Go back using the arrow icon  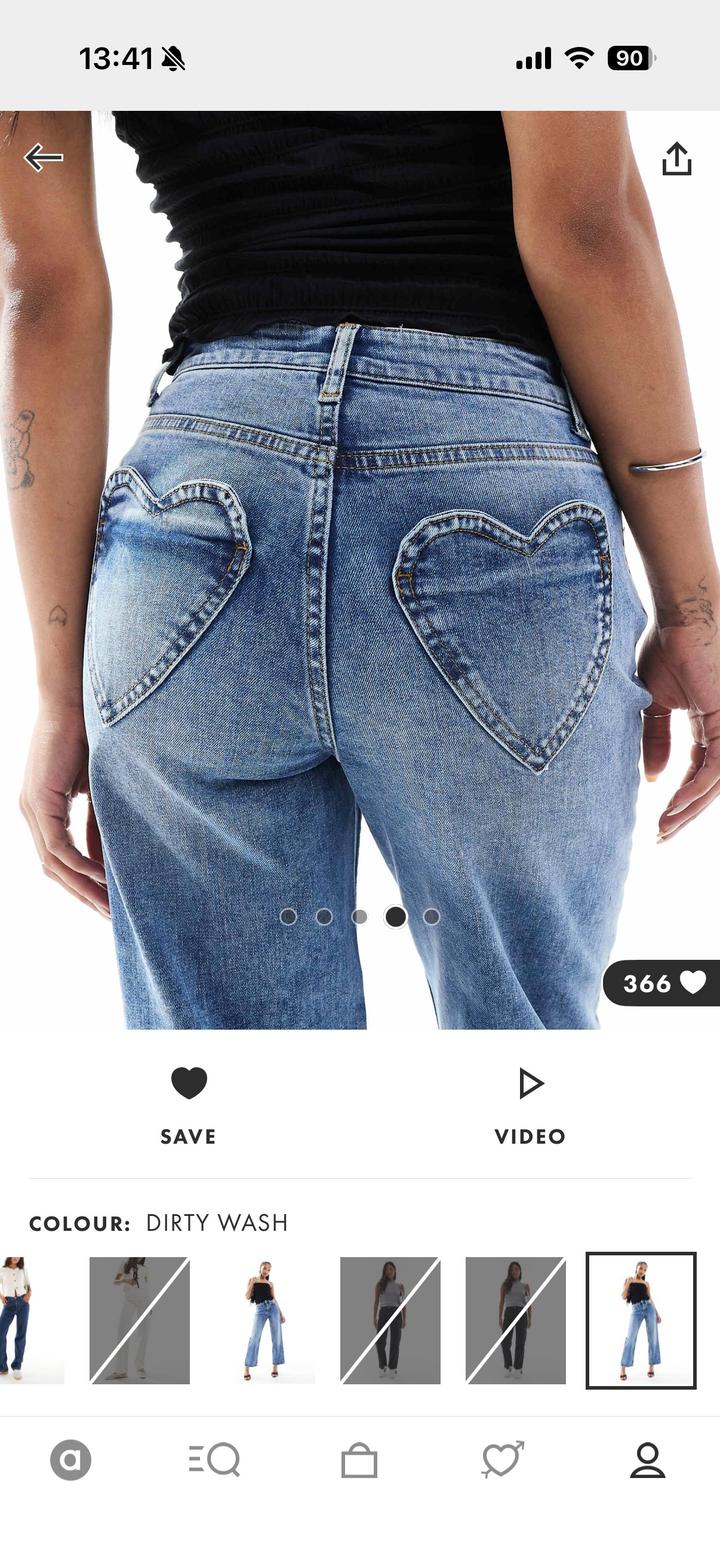(x=43, y=157)
